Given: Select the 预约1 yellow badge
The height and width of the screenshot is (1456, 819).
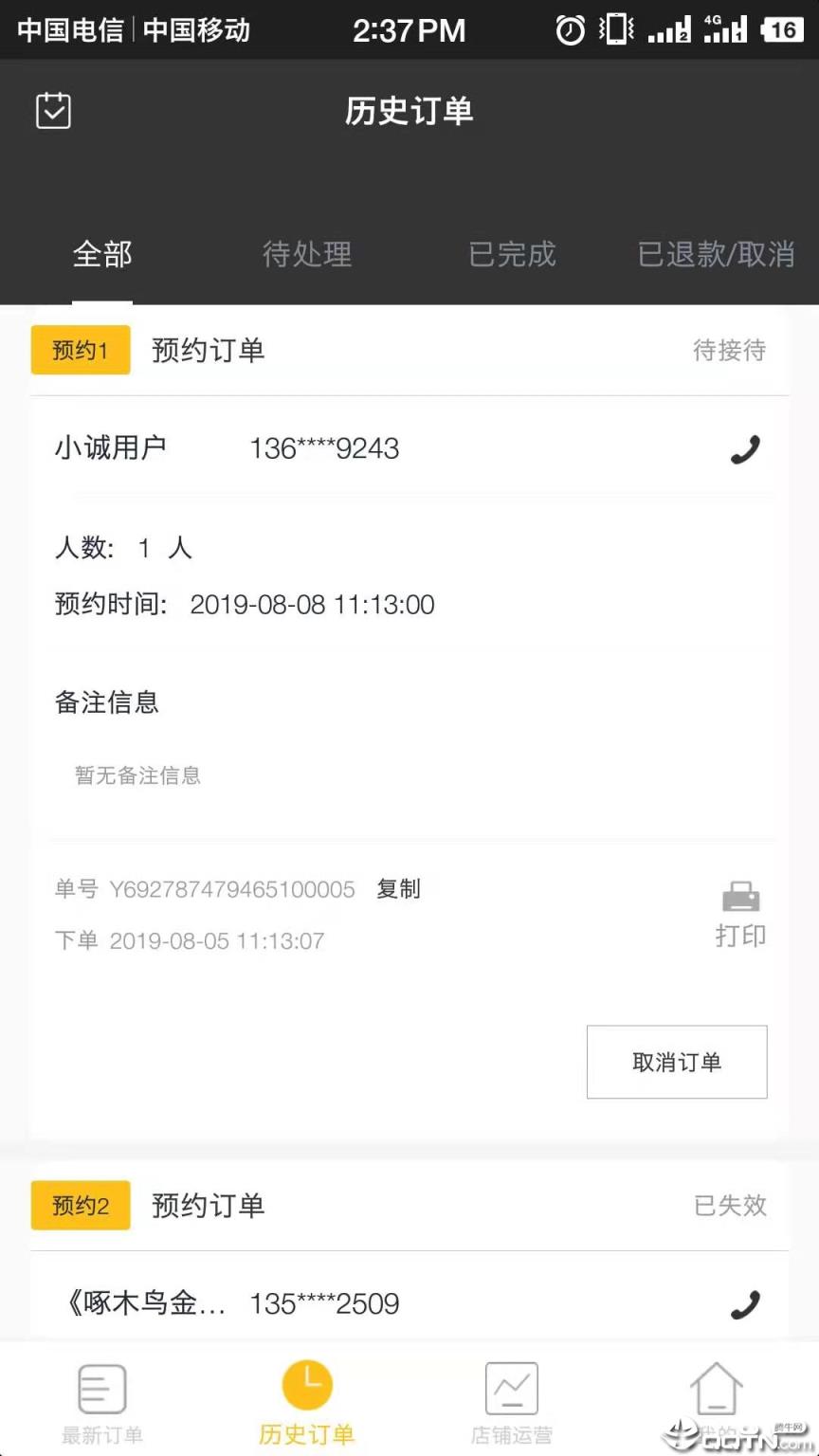Looking at the screenshot, I should click(x=80, y=350).
